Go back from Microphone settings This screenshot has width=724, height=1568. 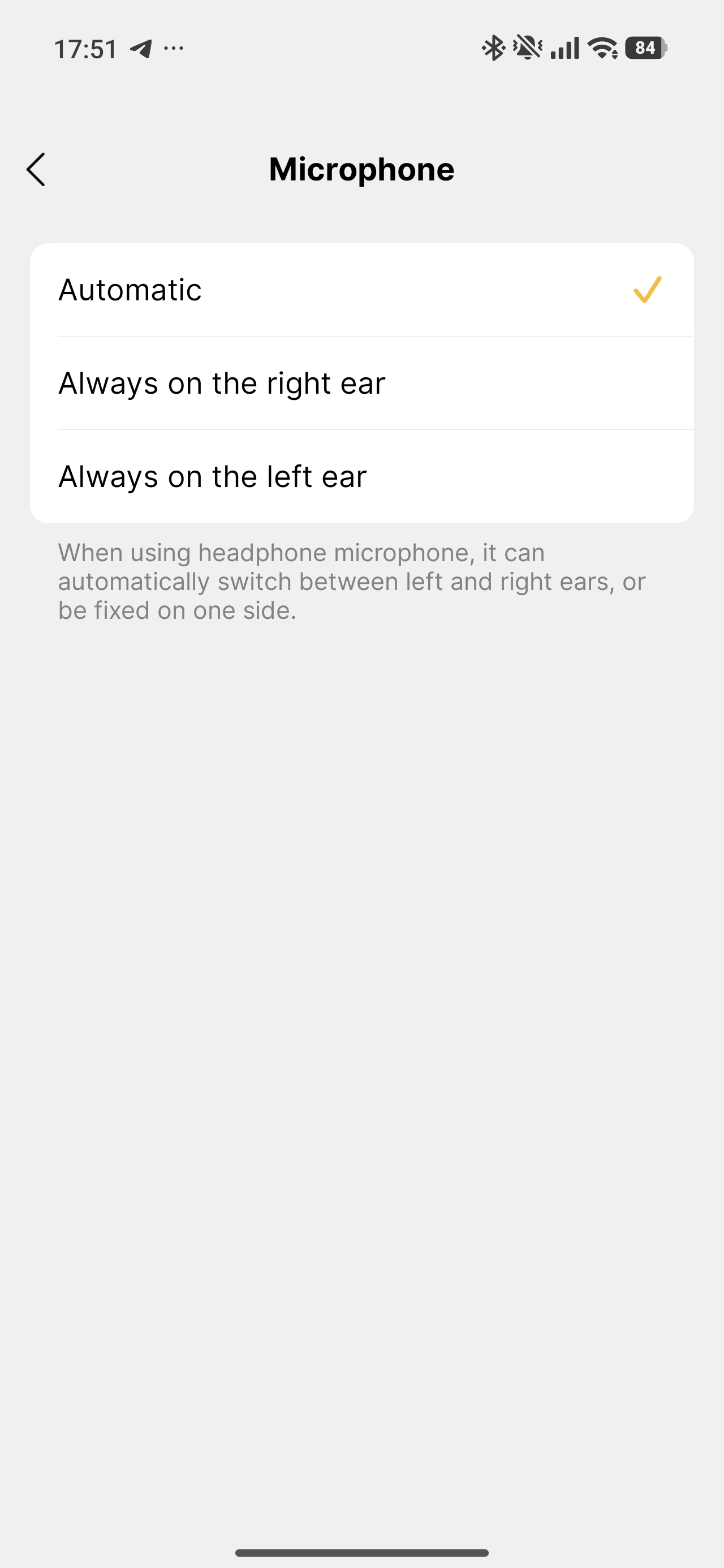tap(36, 169)
